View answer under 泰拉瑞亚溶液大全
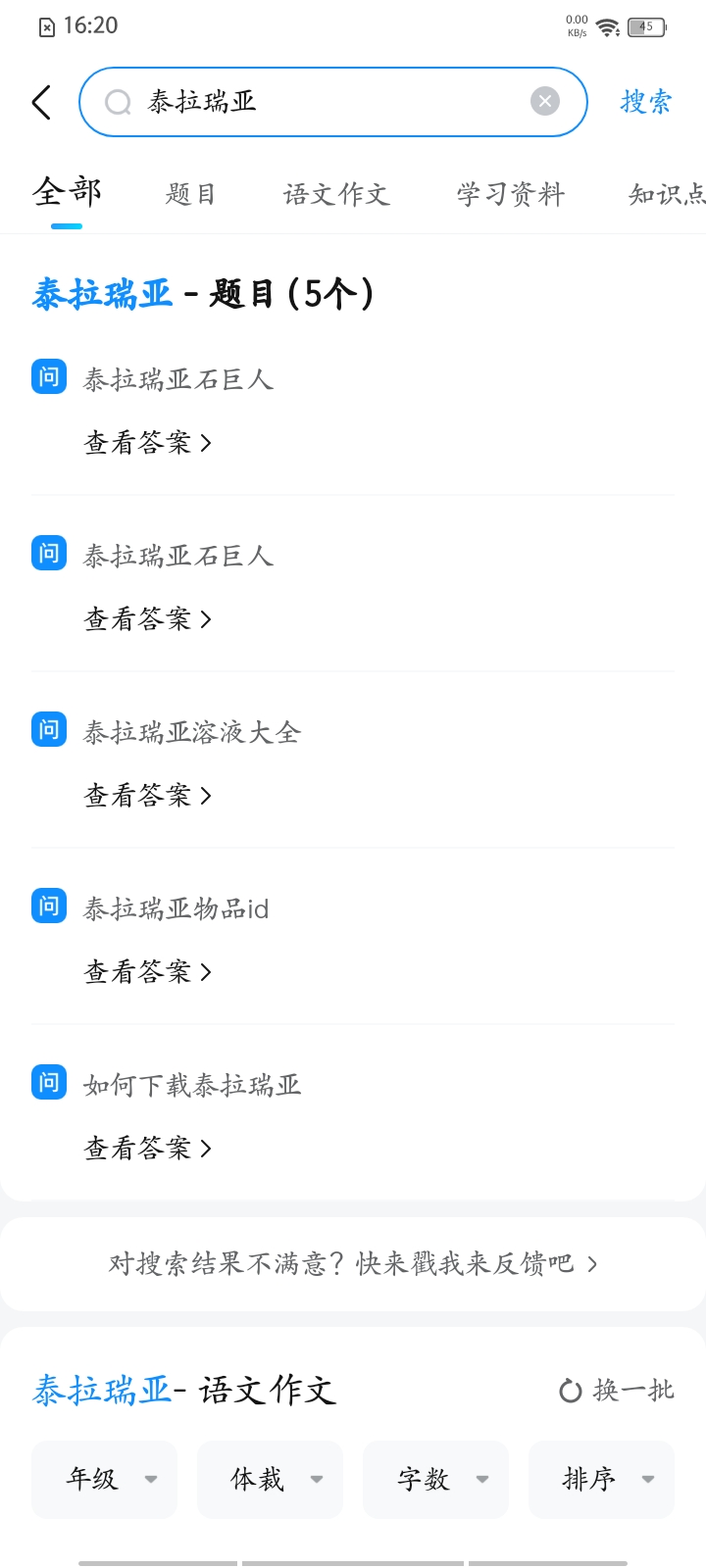This screenshot has width=706, height=1568. pyautogui.click(x=148, y=795)
